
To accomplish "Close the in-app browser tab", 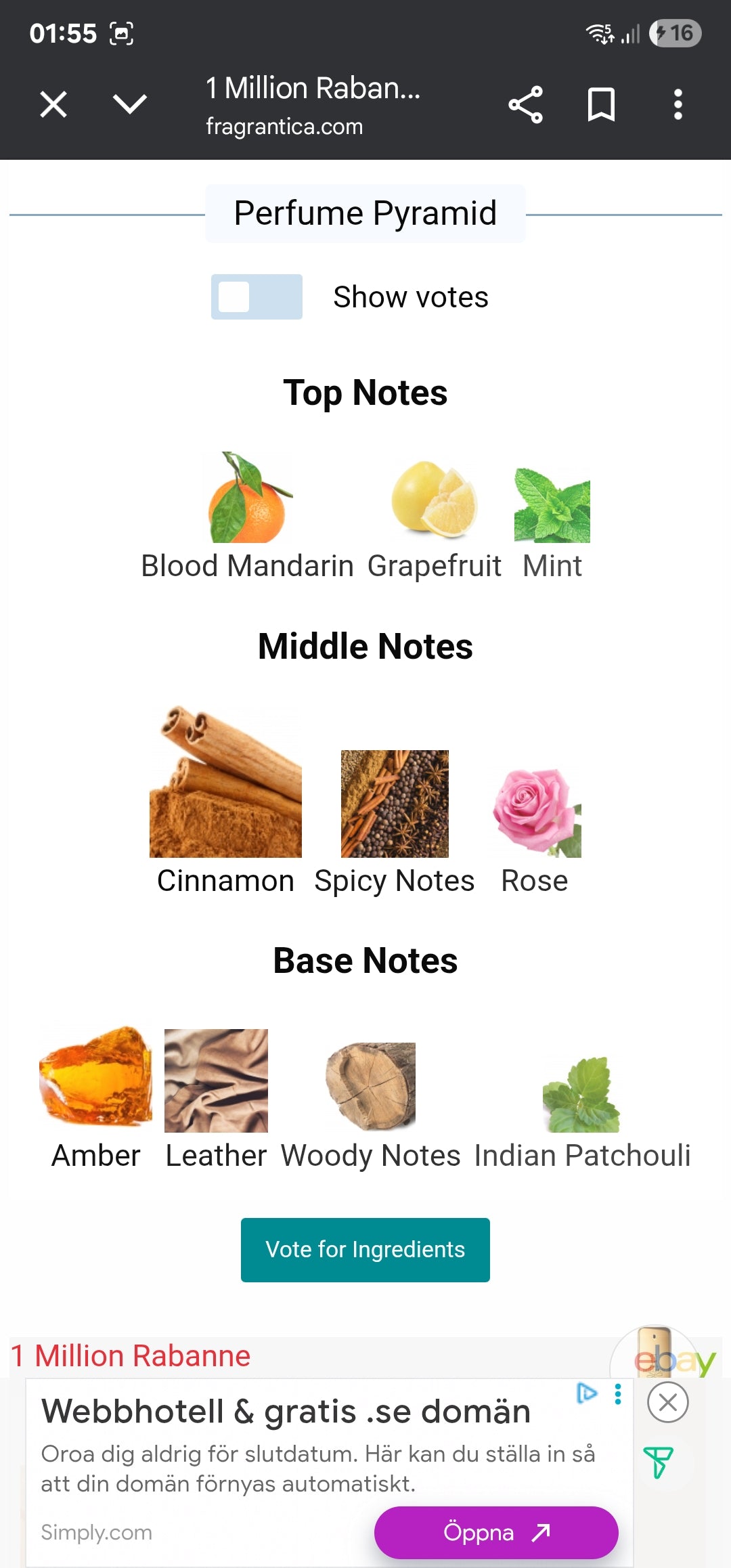I will coord(53,105).
